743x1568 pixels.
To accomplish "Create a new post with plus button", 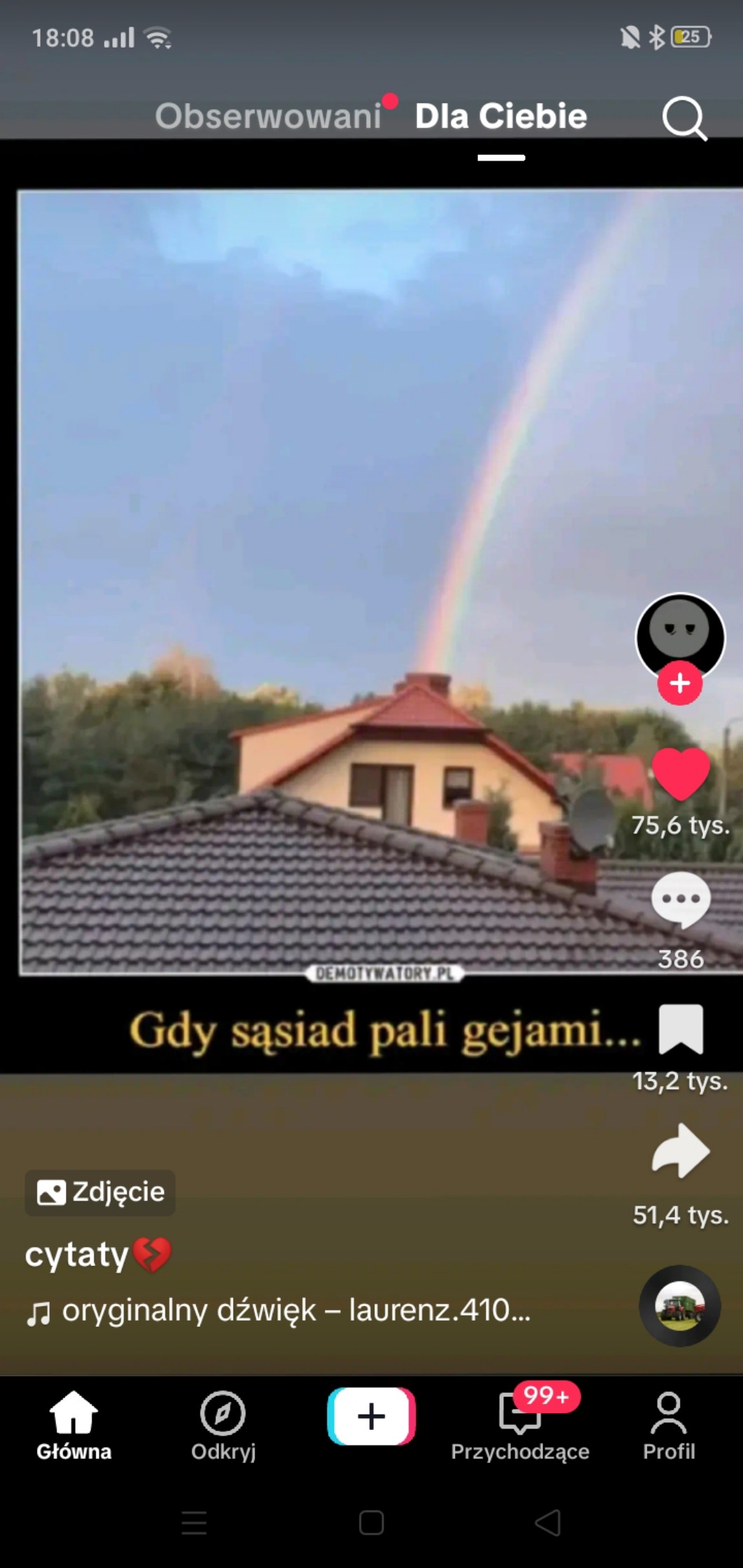I will 371,1417.
